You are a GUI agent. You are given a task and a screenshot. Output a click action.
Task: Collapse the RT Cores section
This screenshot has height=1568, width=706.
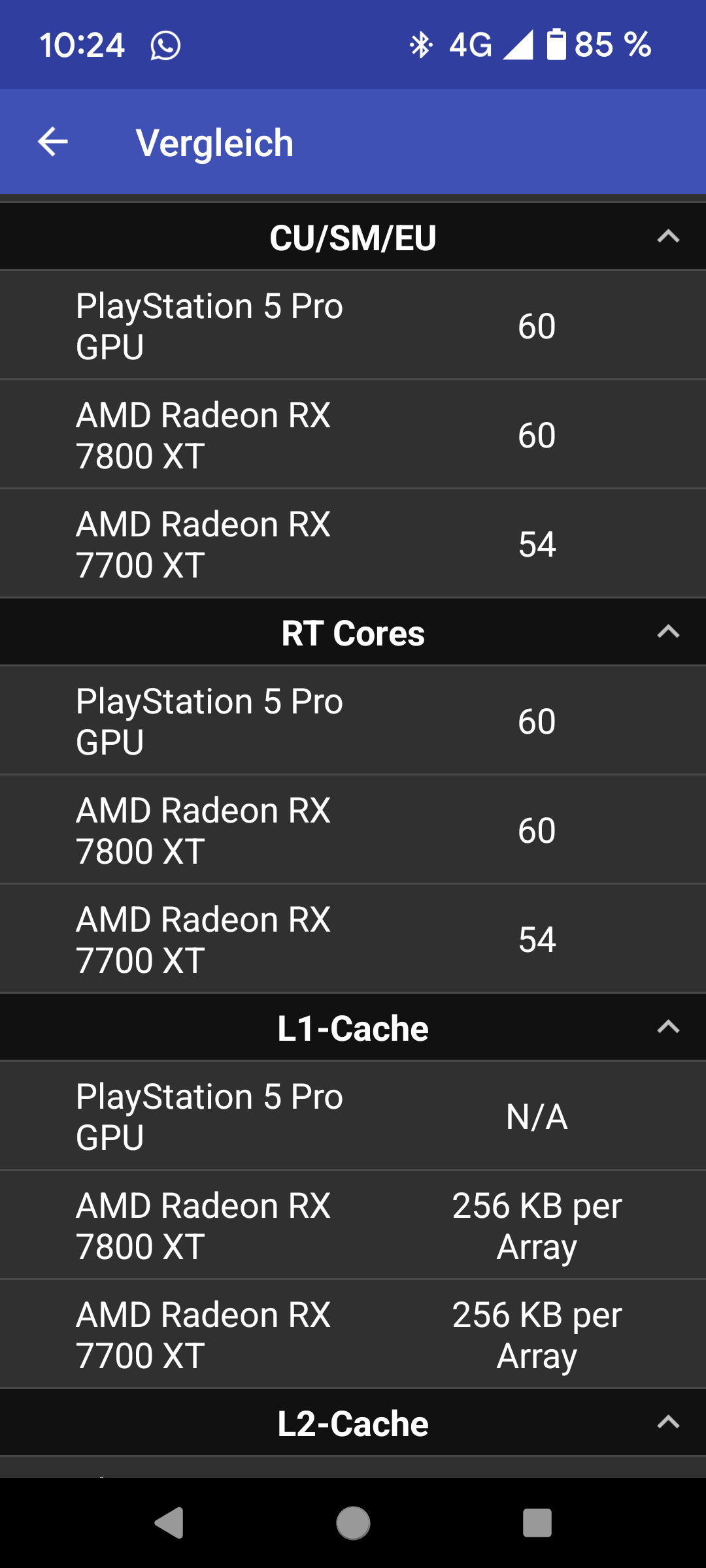pos(667,632)
